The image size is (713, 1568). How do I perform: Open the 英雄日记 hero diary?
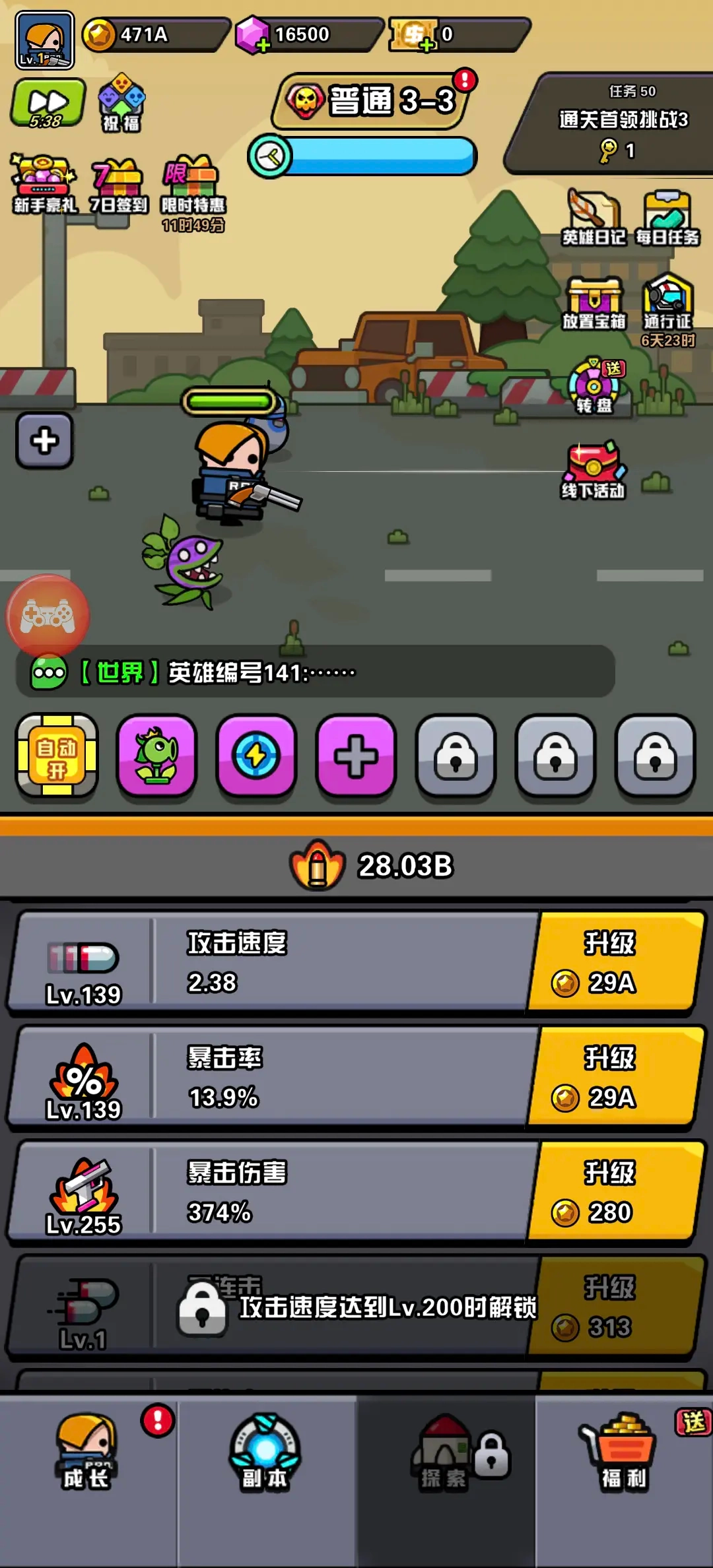click(594, 218)
